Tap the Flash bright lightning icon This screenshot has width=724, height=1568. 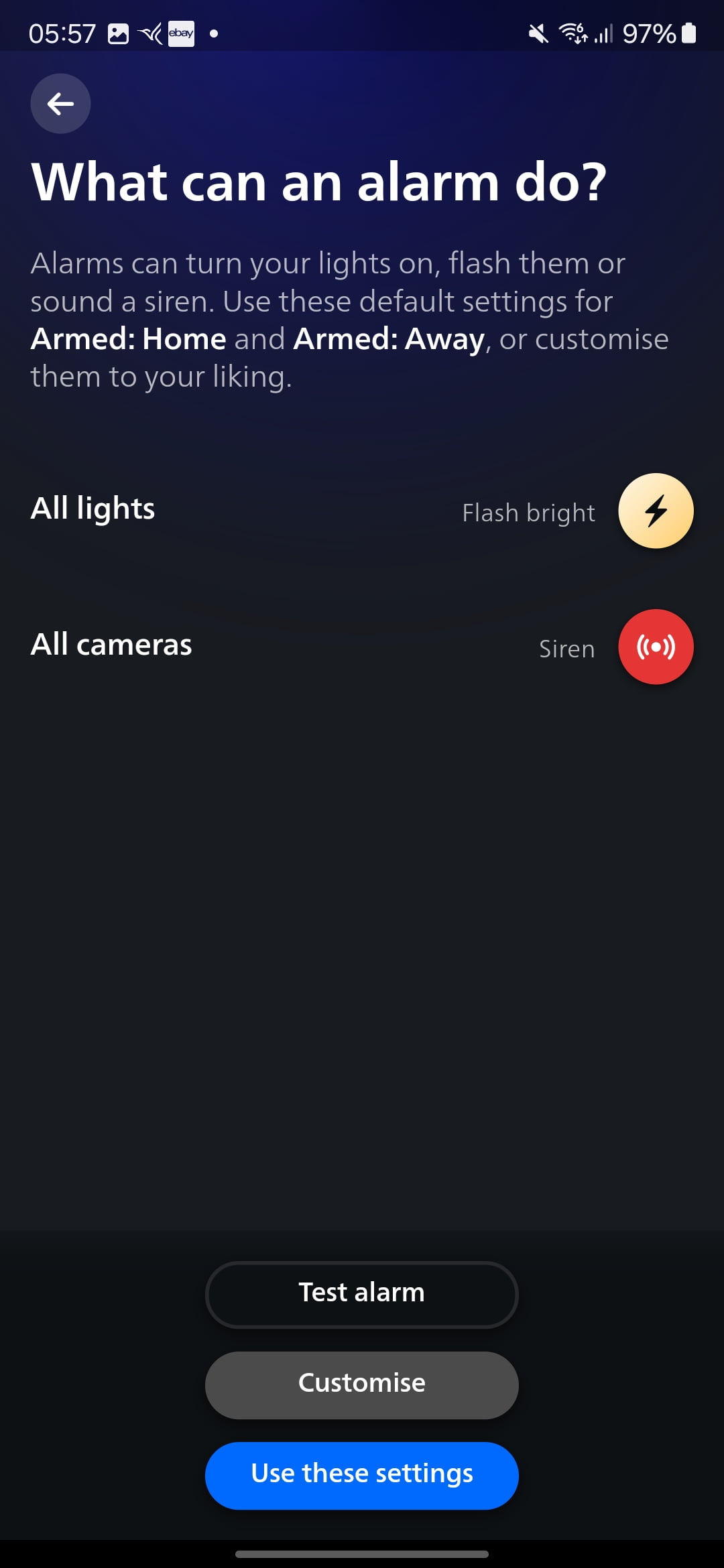(x=656, y=511)
